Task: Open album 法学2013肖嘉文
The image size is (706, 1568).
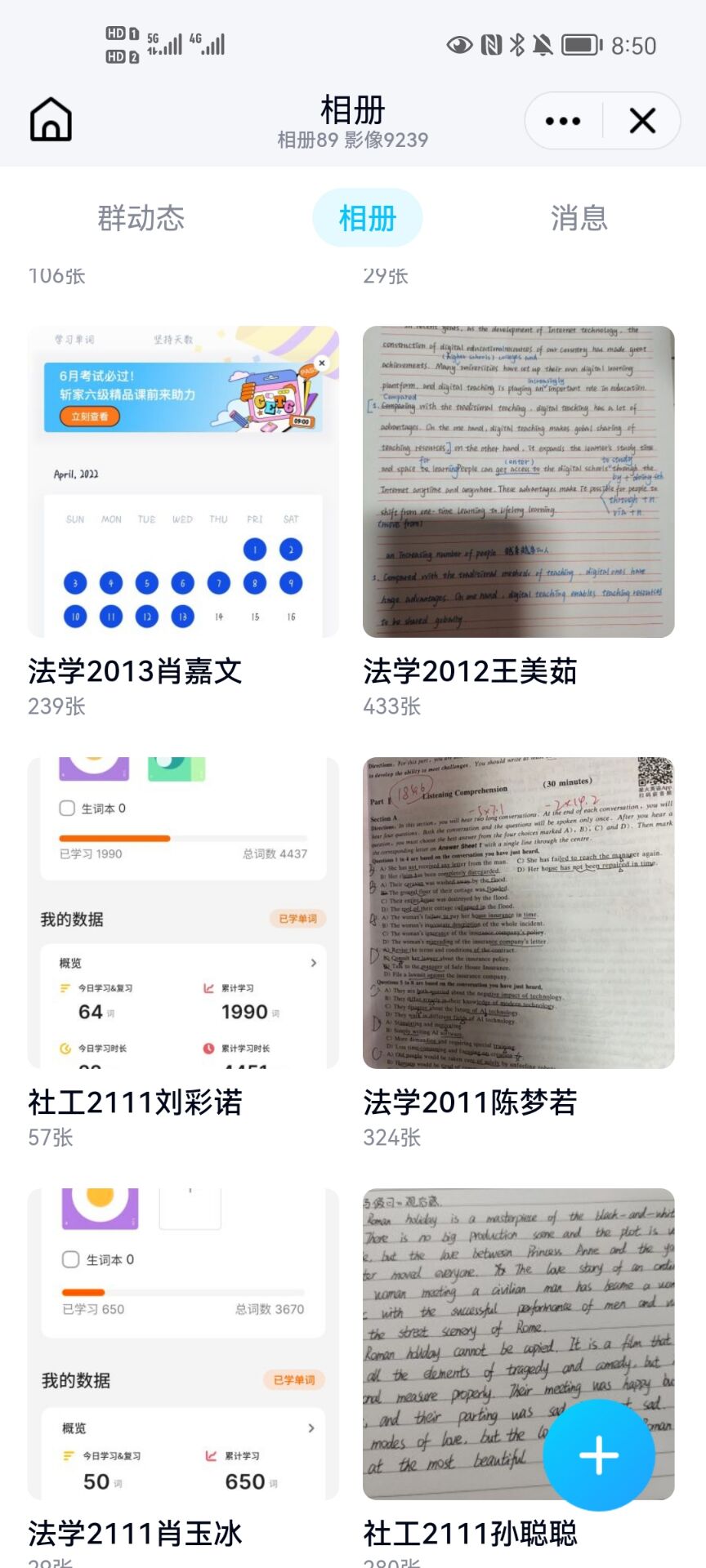Action: tap(183, 482)
